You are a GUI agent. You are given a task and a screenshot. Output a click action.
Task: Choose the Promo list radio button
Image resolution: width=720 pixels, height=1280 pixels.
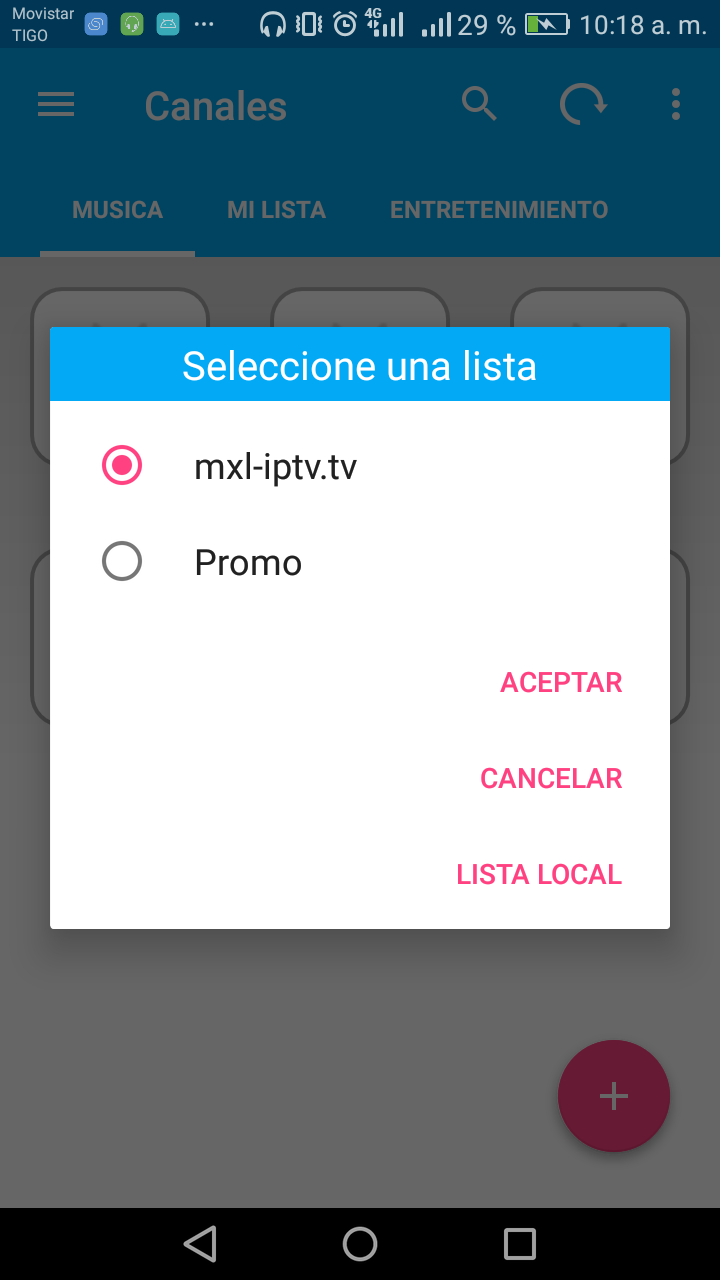click(122, 562)
